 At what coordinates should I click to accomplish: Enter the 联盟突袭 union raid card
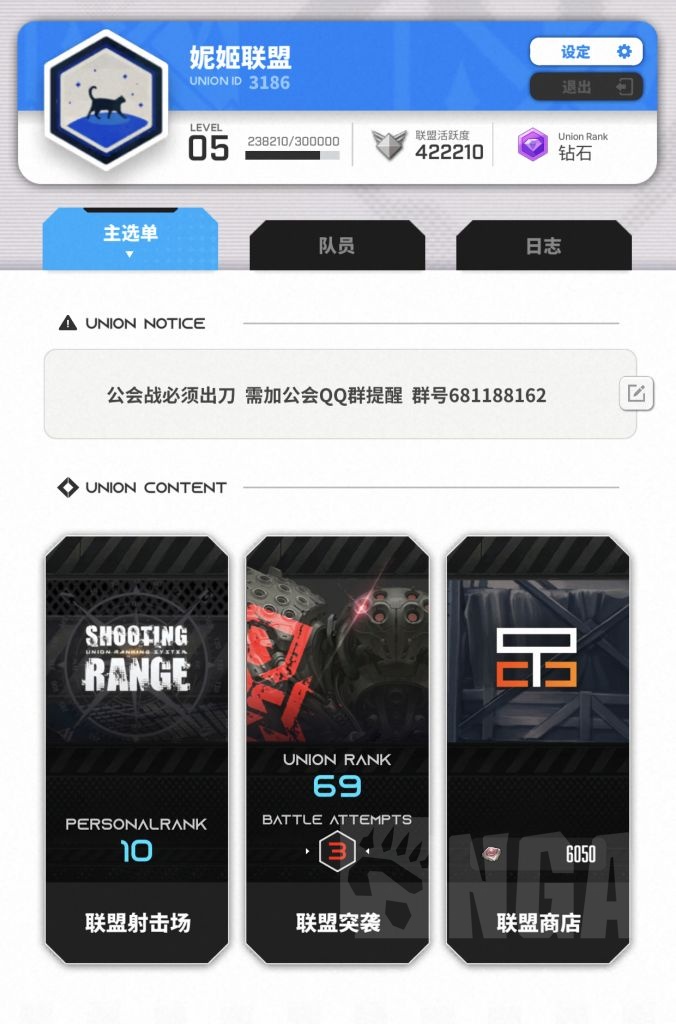coord(338,750)
